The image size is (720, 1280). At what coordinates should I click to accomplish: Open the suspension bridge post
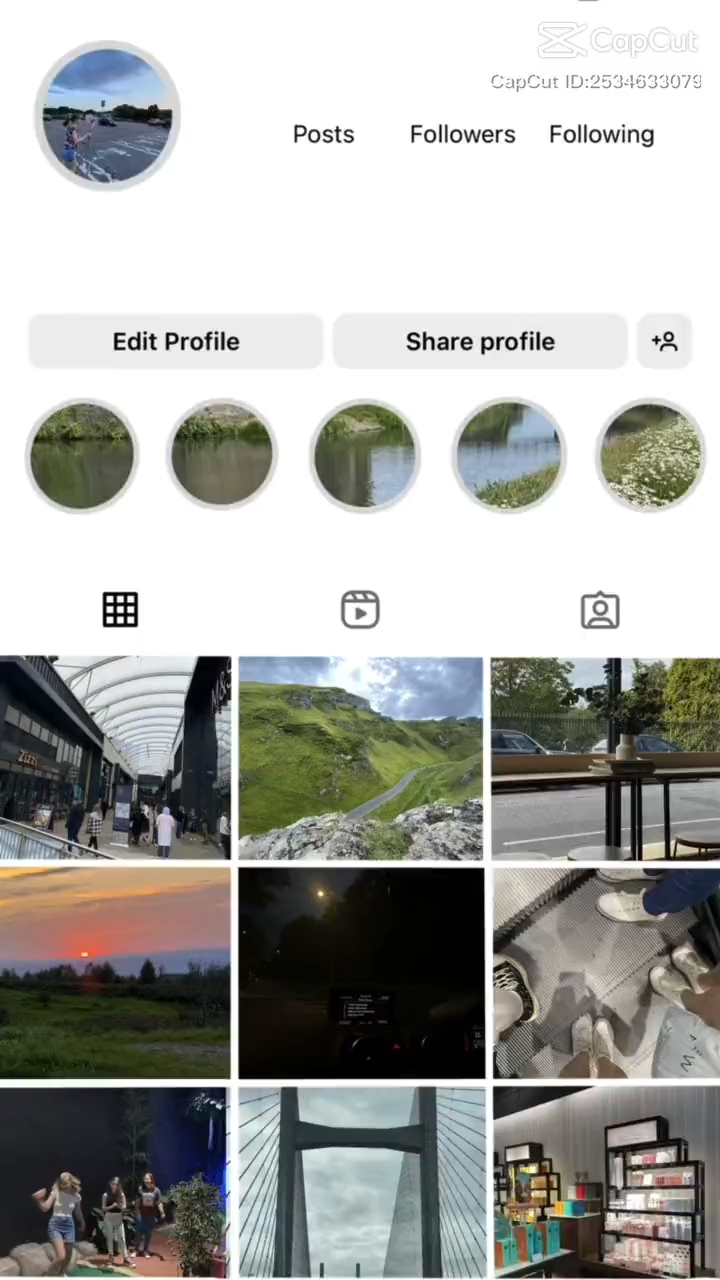pos(360,1182)
